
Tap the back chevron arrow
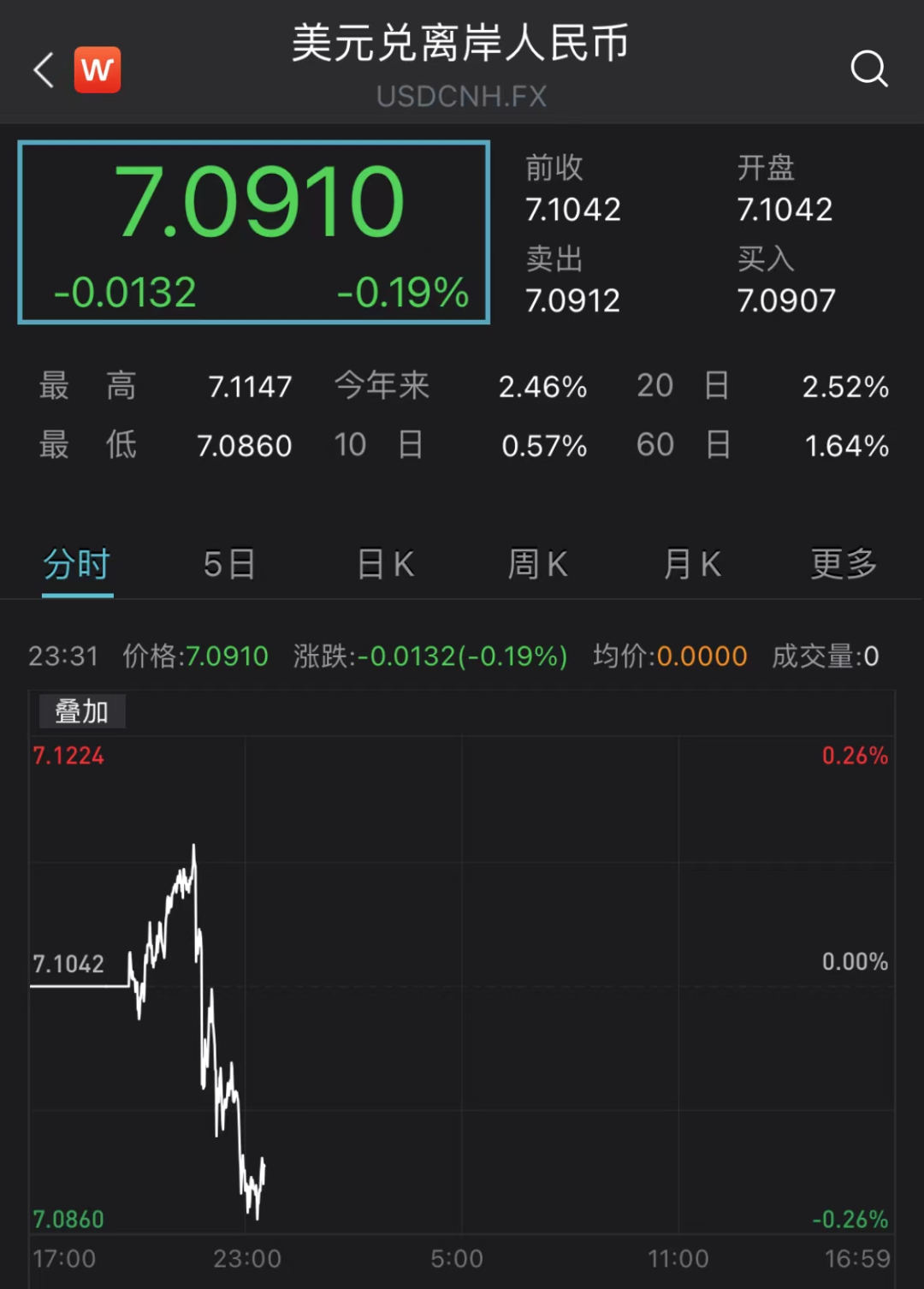coord(42,68)
